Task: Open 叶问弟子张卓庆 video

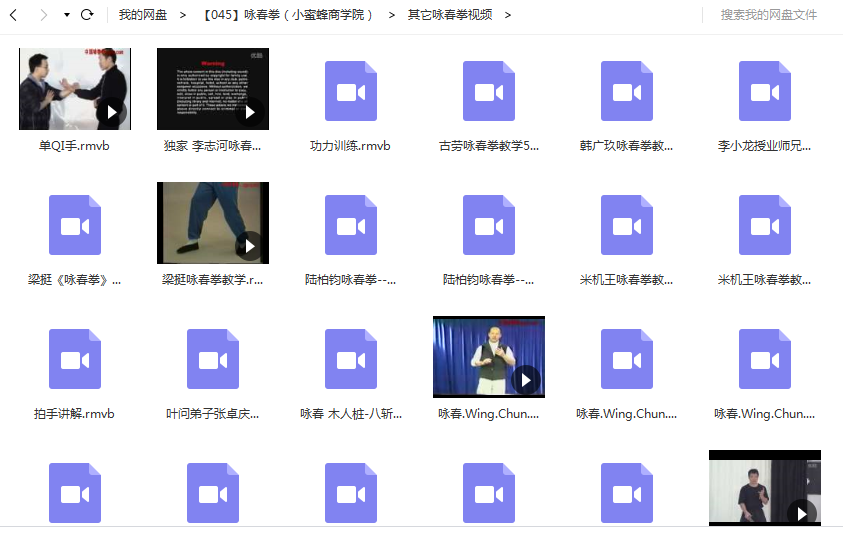Action: 213,359
